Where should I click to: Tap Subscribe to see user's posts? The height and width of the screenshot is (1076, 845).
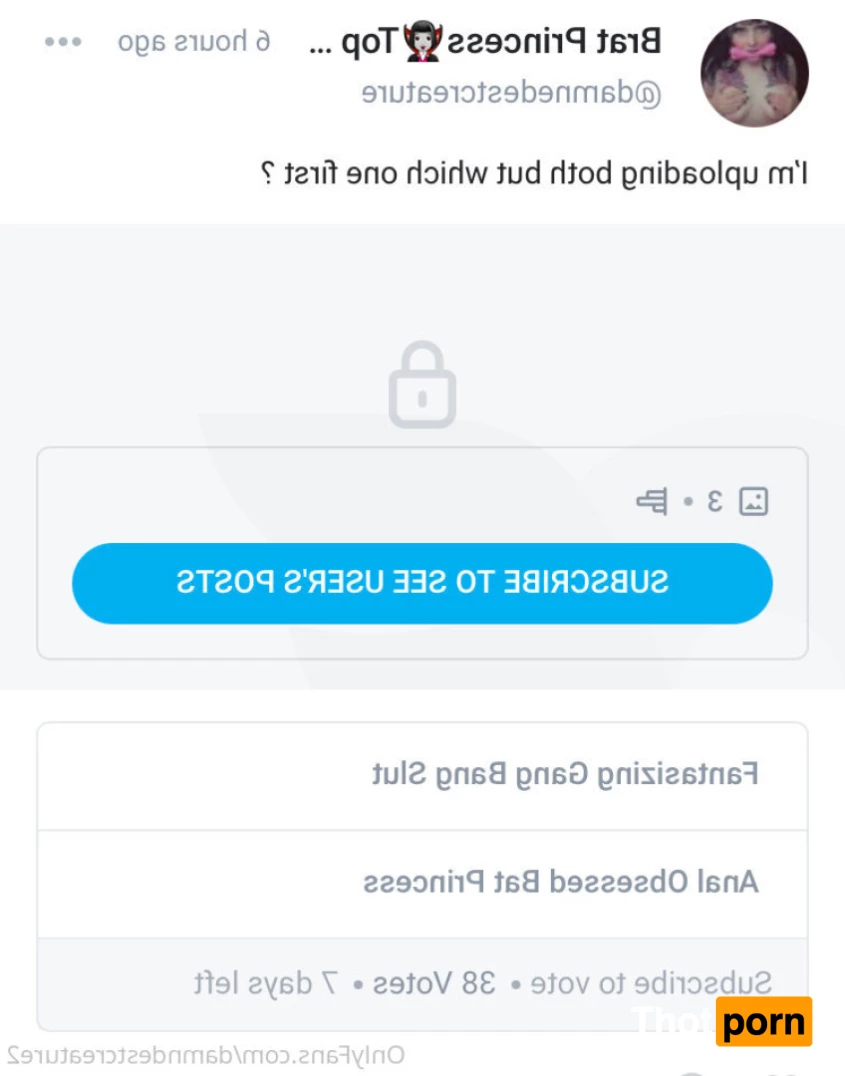(x=422, y=583)
